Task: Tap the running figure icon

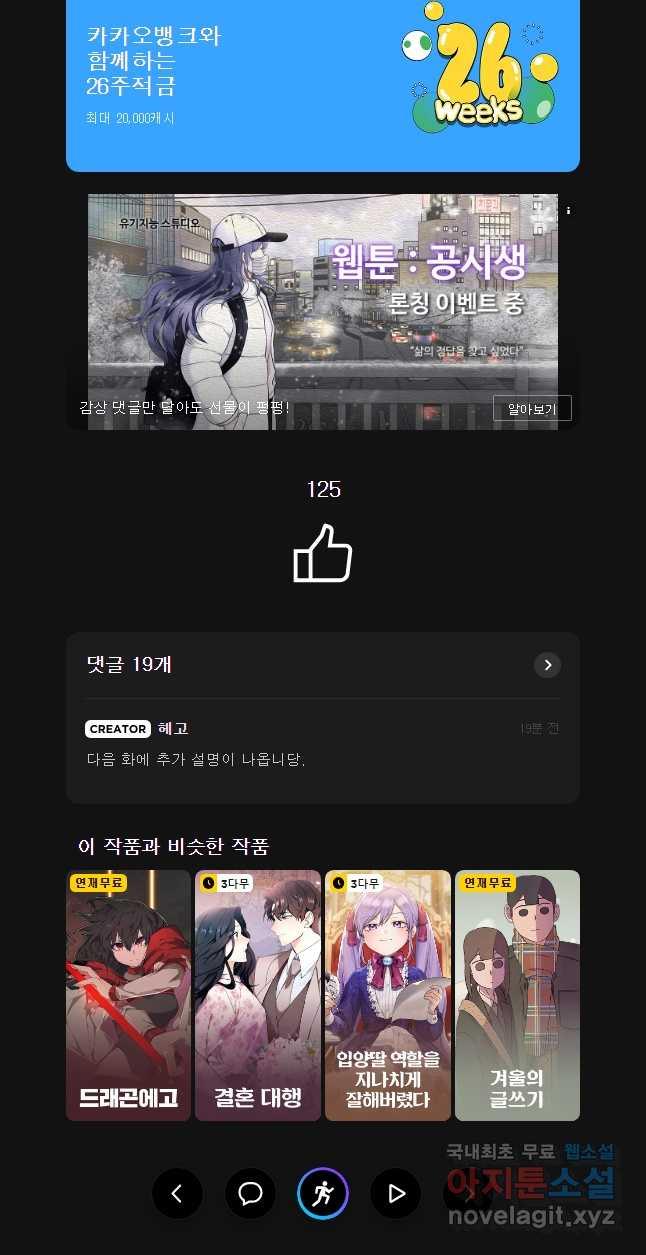Action: [323, 1193]
